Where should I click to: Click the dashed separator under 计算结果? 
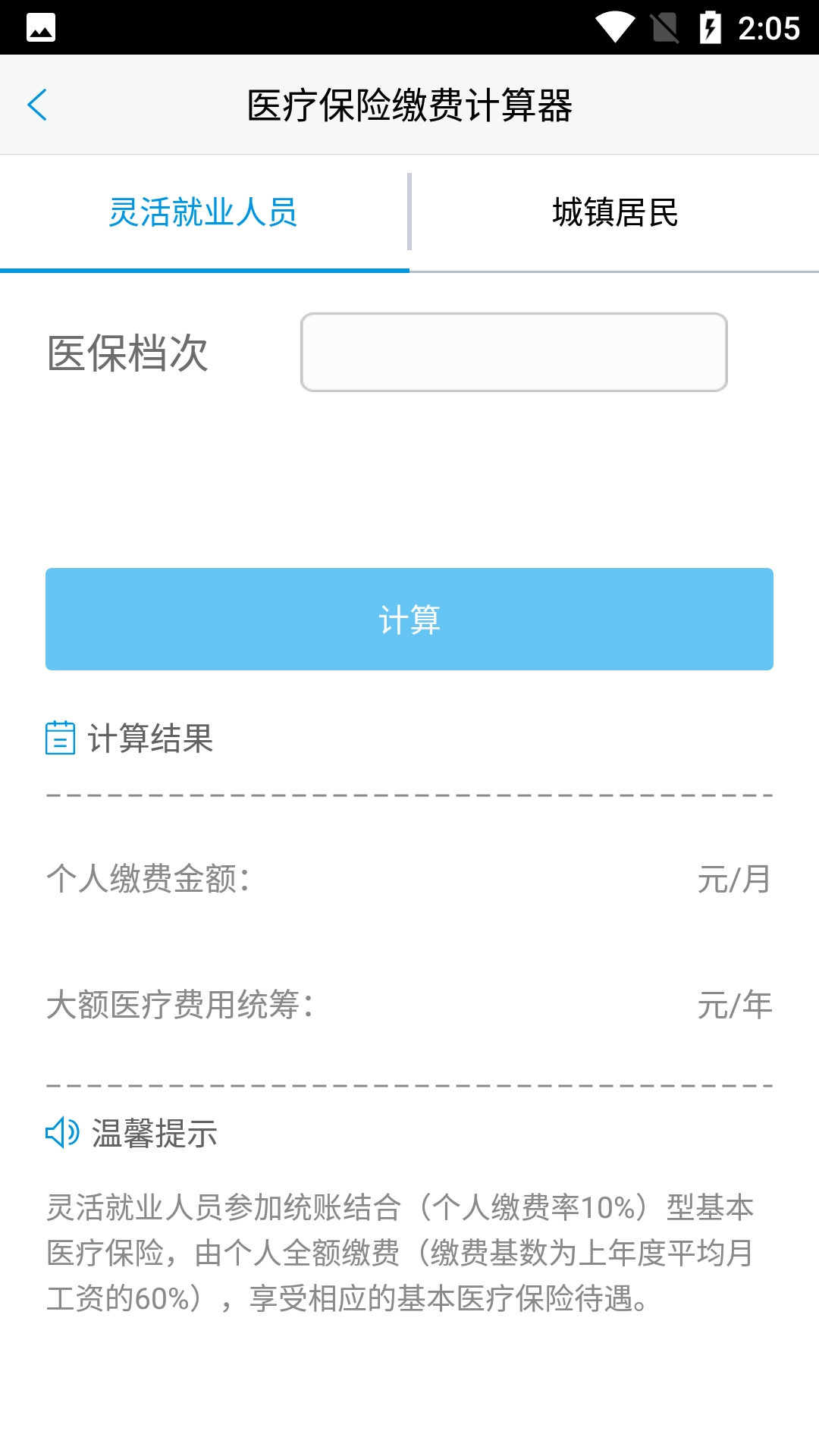(409, 794)
